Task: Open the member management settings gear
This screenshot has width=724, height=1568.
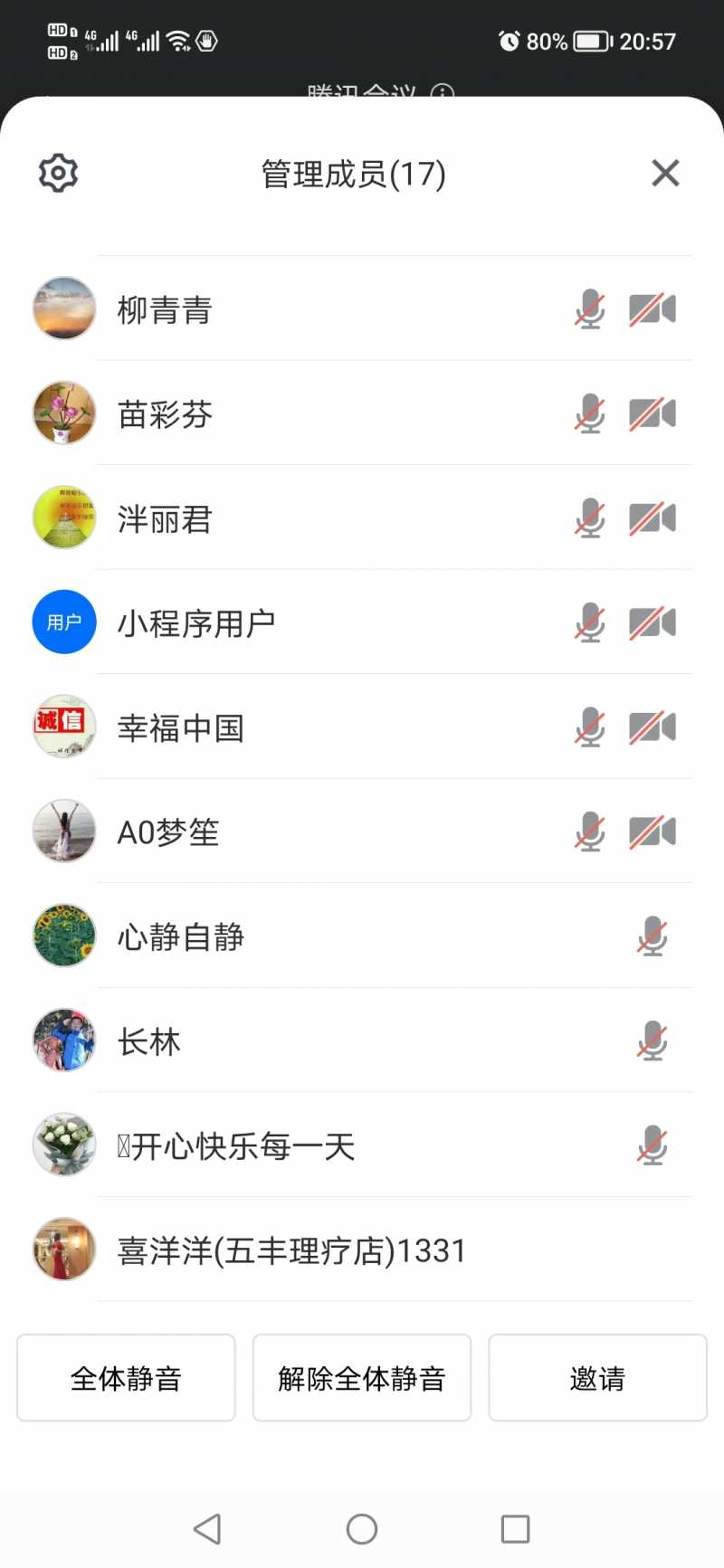Action: [x=59, y=173]
